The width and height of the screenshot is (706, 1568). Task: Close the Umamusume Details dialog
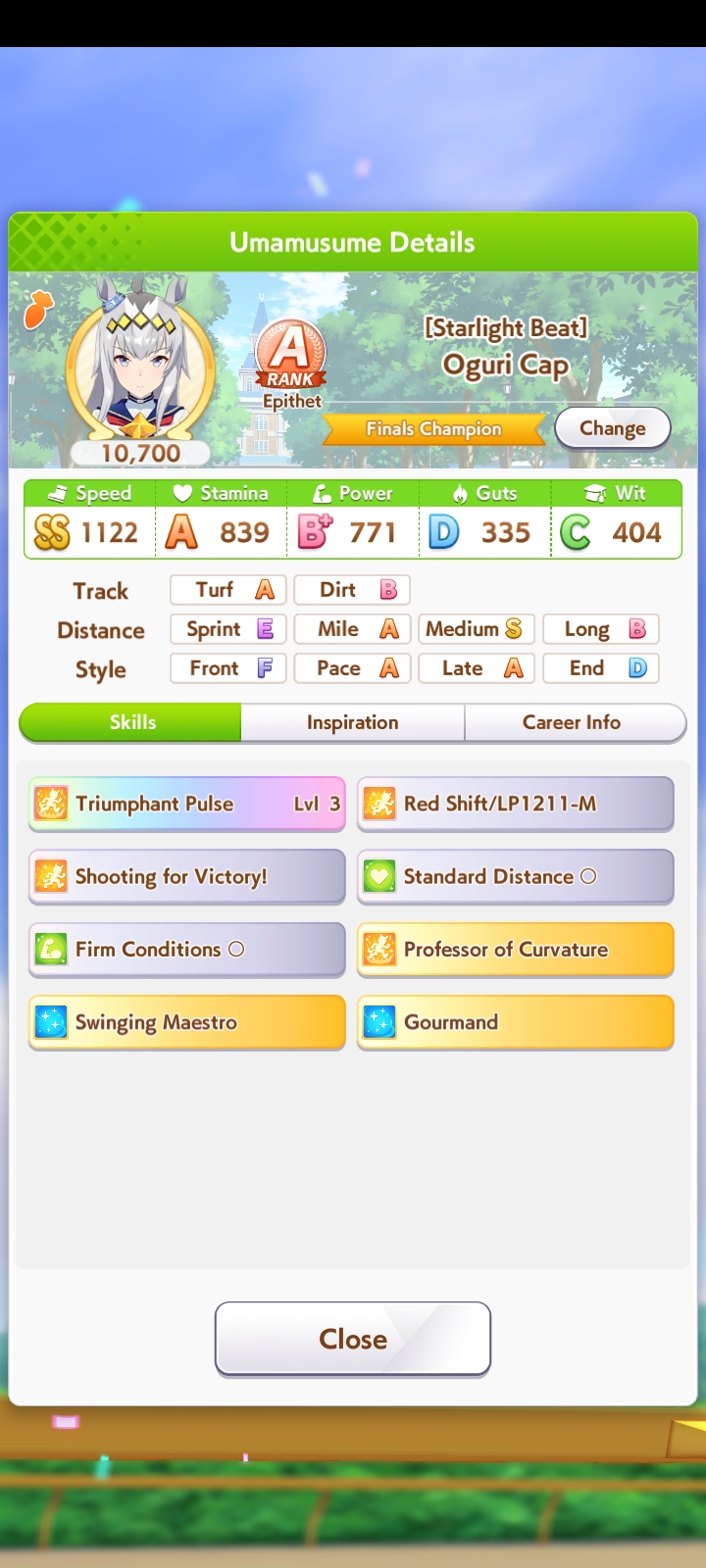click(x=352, y=1339)
